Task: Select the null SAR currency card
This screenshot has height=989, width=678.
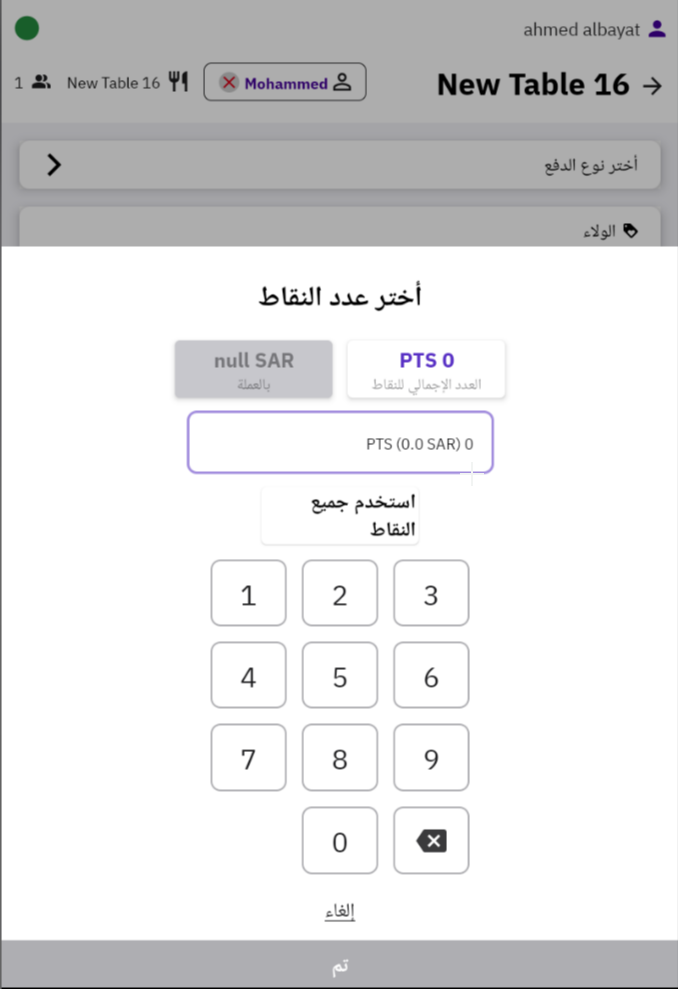Action: click(254, 370)
